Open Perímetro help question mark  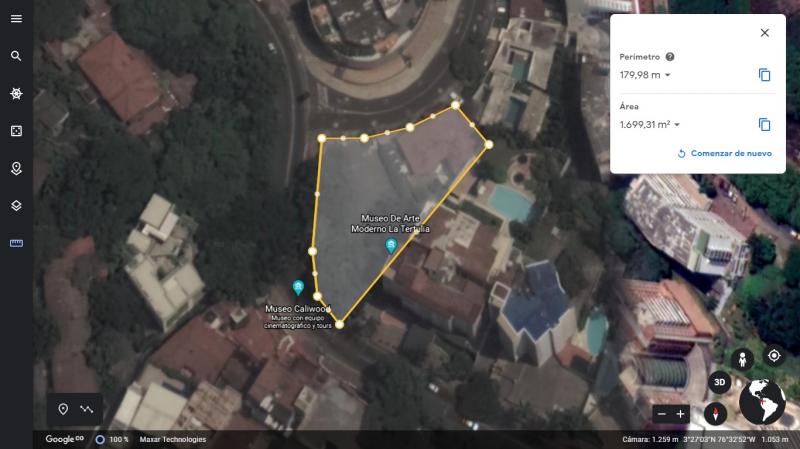pyautogui.click(x=670, y=57)
